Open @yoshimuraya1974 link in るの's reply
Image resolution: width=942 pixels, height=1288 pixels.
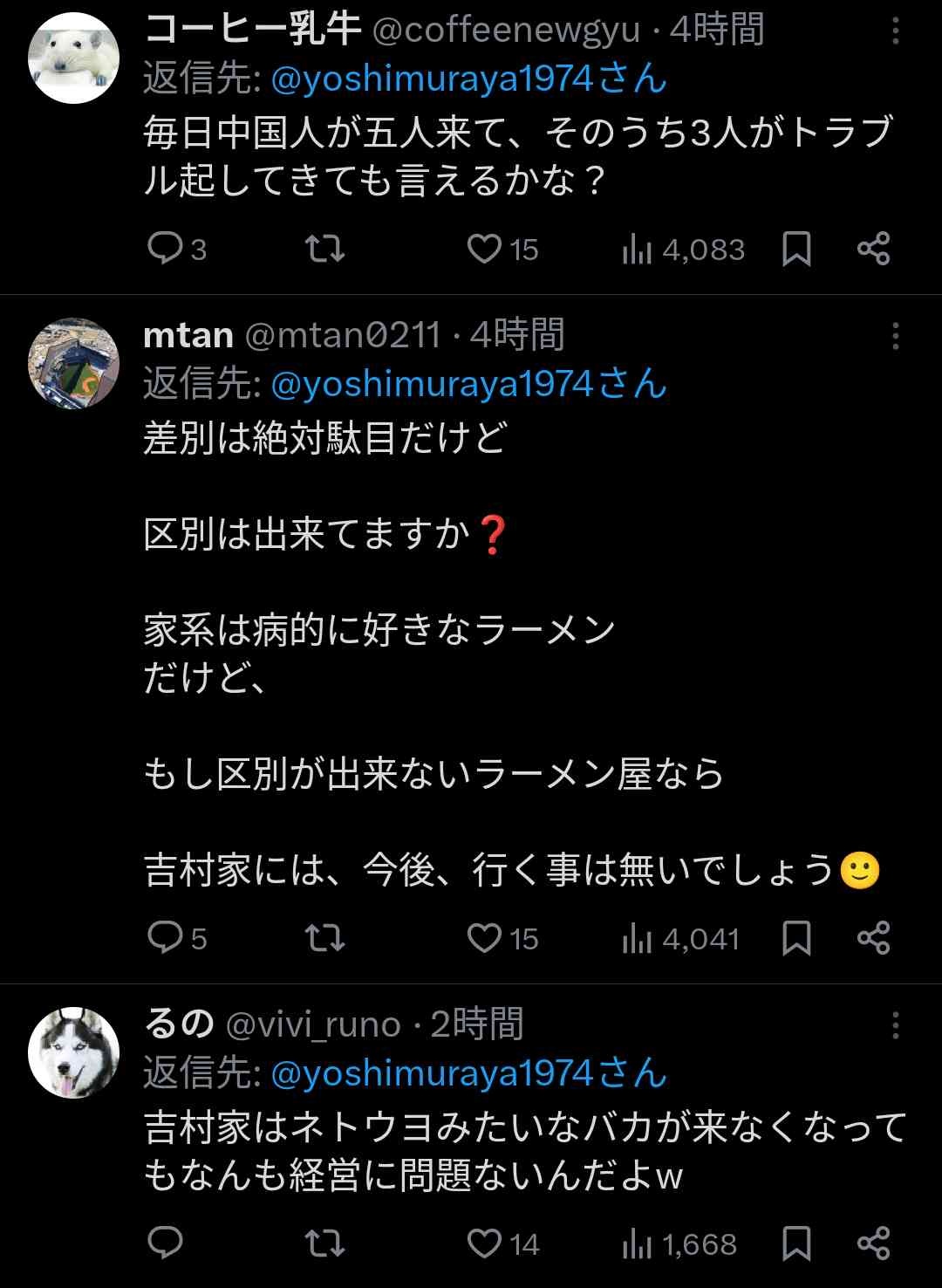468,1073
